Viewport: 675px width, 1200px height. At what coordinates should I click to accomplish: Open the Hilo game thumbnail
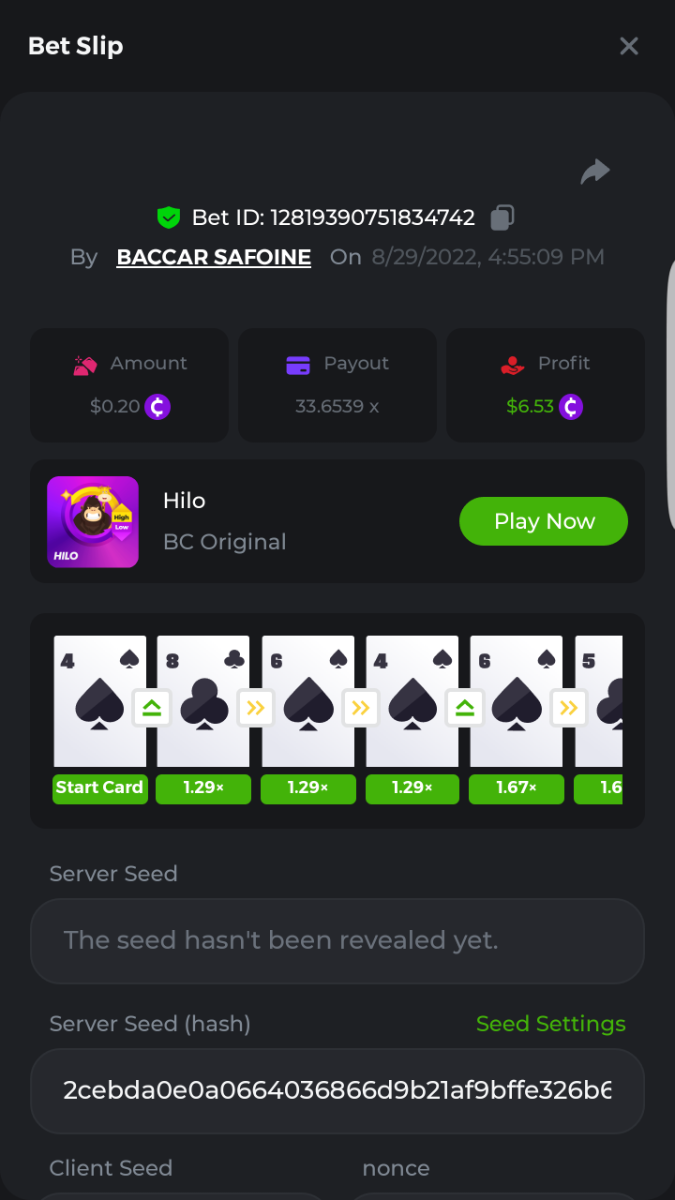click(x=93, y=522)
